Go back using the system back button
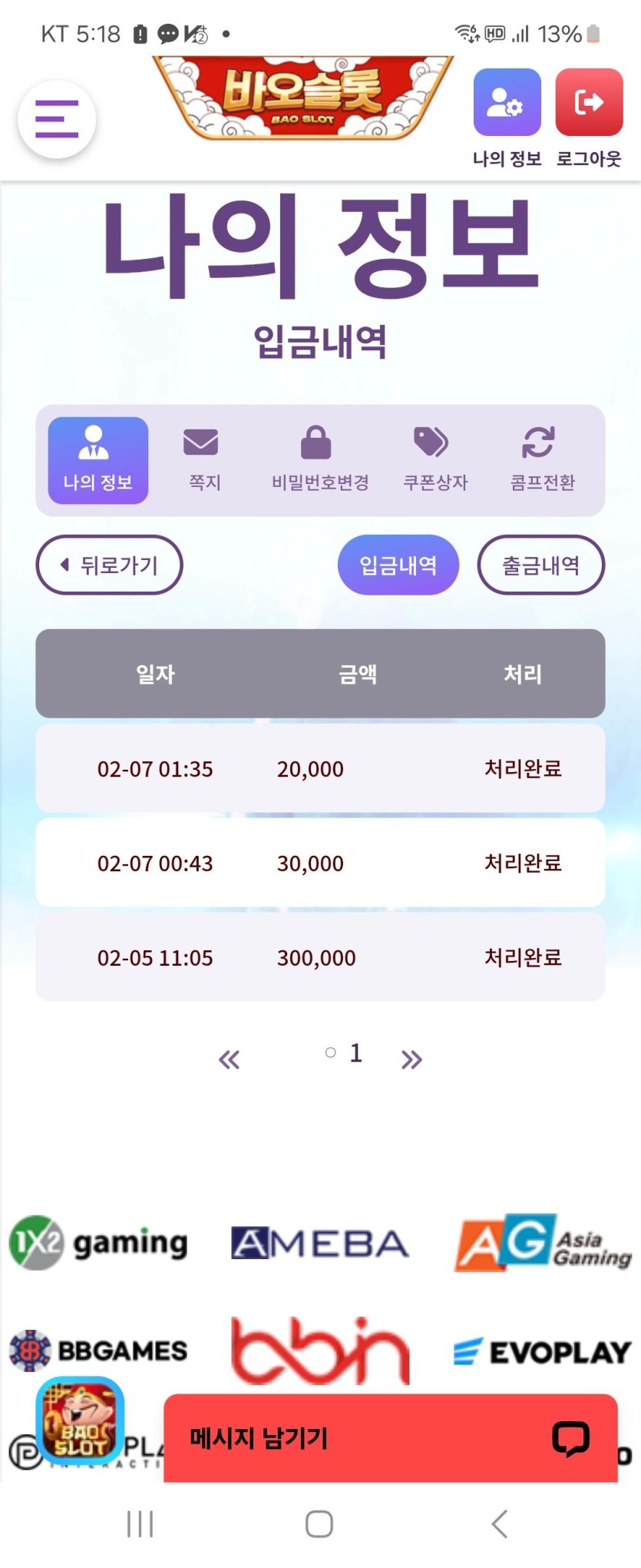This screenshot has width=641, height=1568. click(500, 1523)
